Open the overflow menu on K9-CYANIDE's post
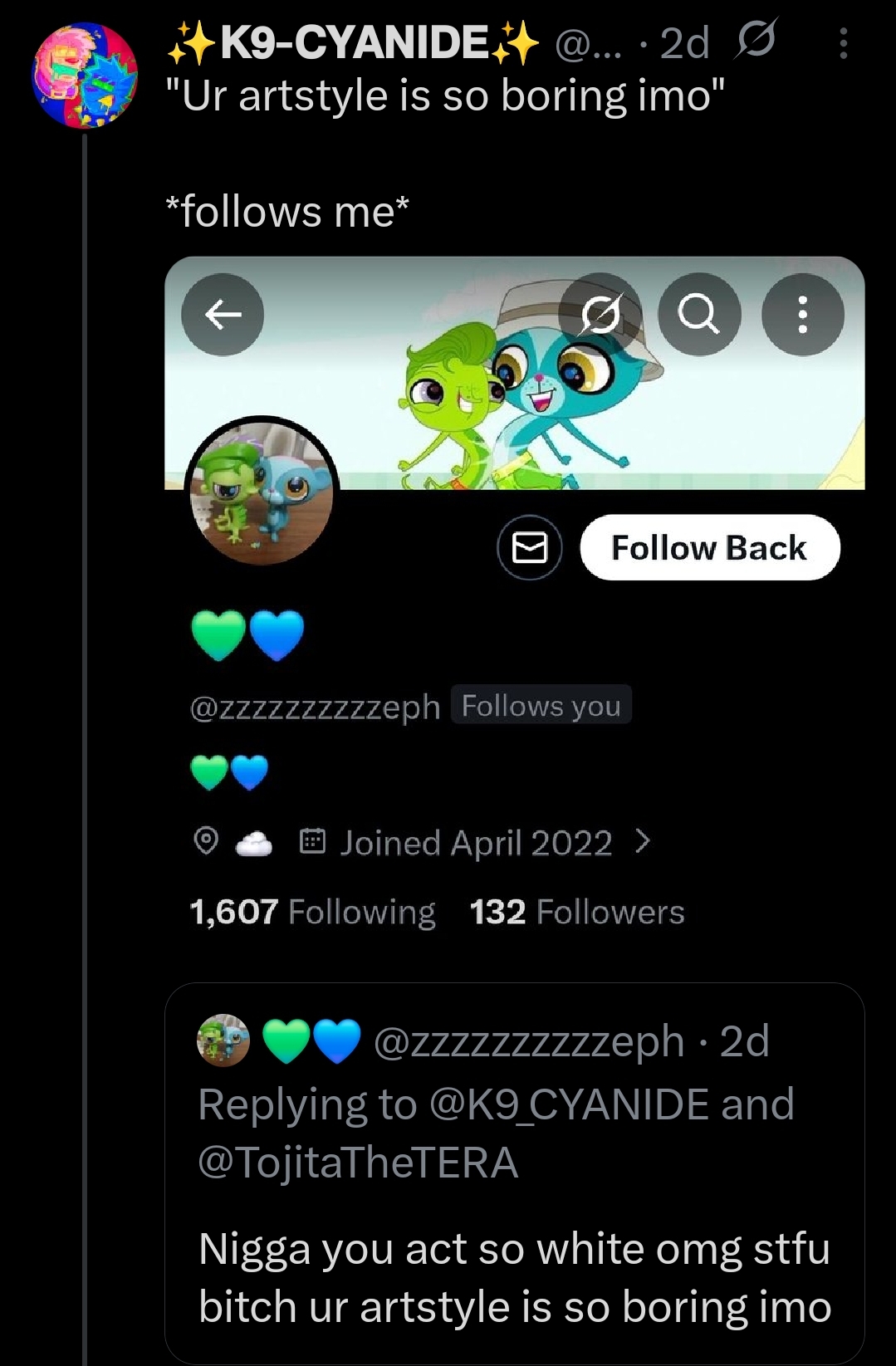 click(843, 43)
